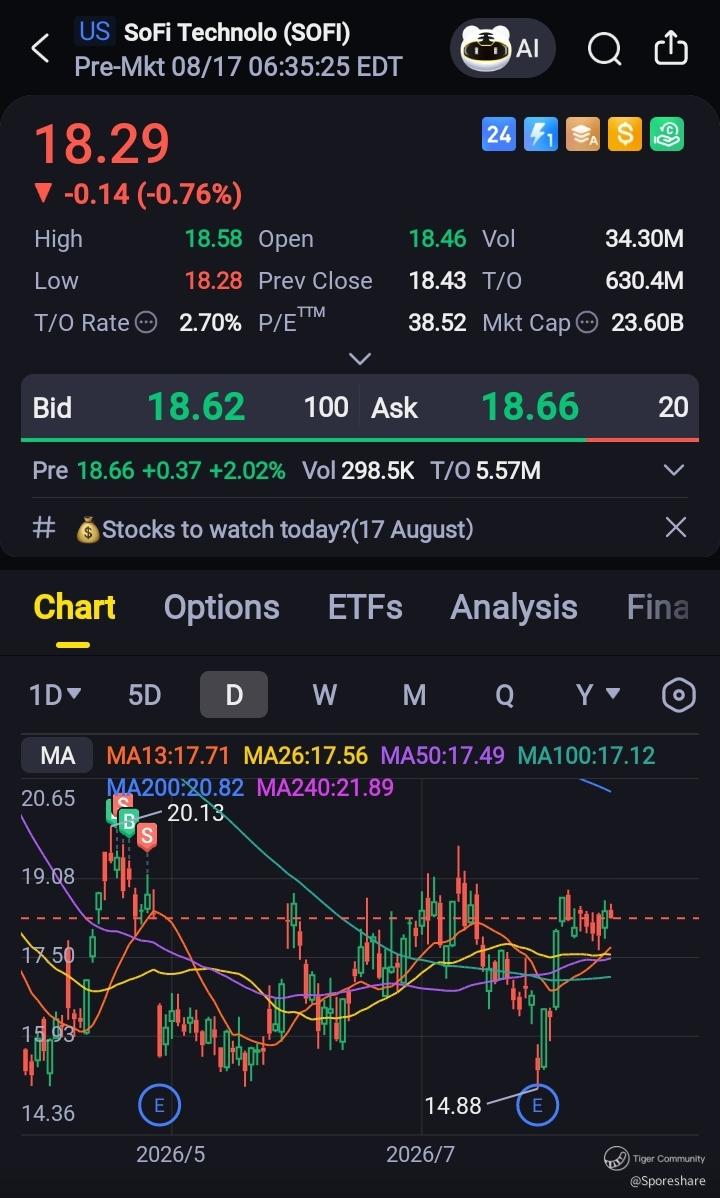Expand the pre-market info row
Viewport: 720px width, 1198px height.
click(x=673, y=470)
